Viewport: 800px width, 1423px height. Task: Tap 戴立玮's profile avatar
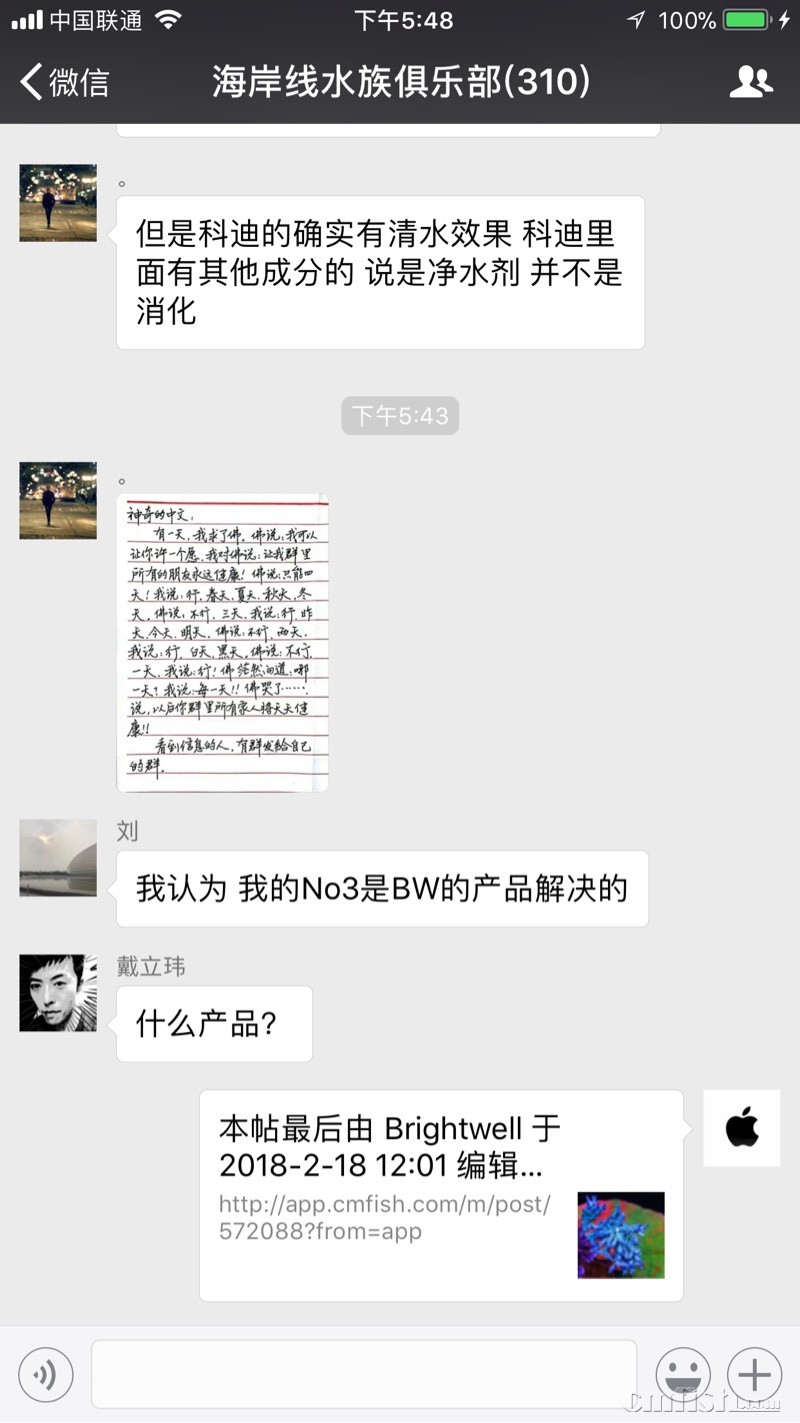coord(58,993)
